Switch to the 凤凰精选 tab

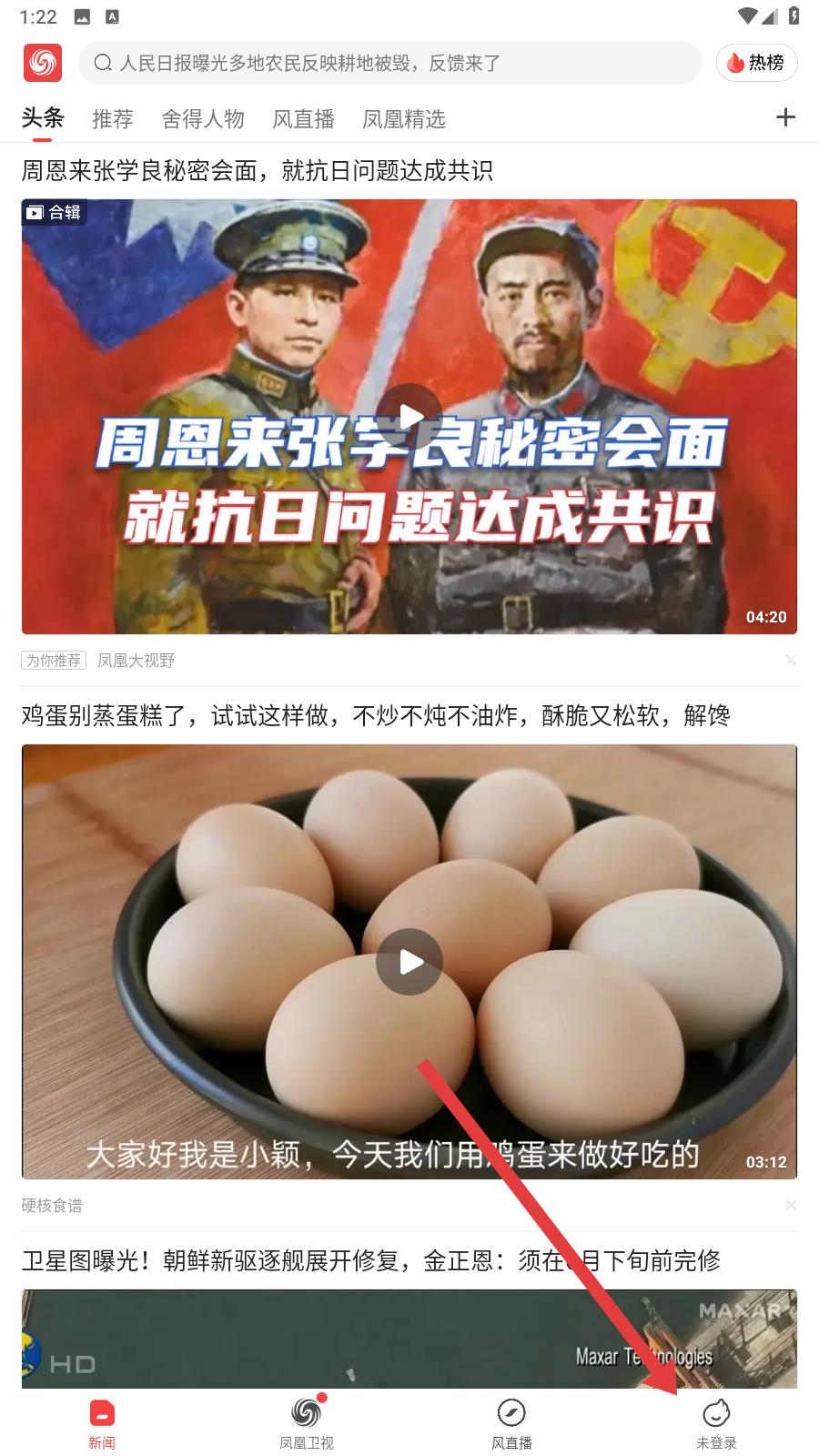(404, 118)
